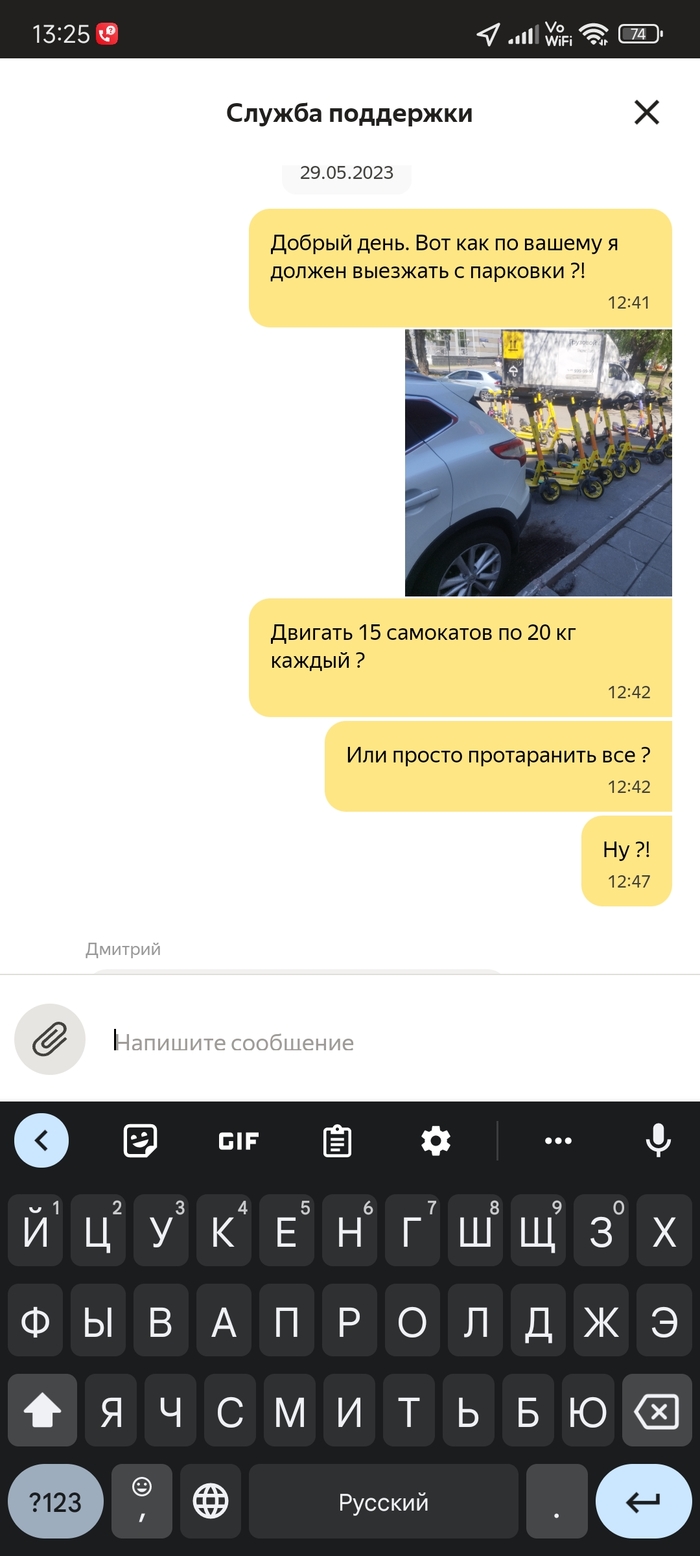
Task: Open more keyboard options
Action: (x=558, y=1140)
